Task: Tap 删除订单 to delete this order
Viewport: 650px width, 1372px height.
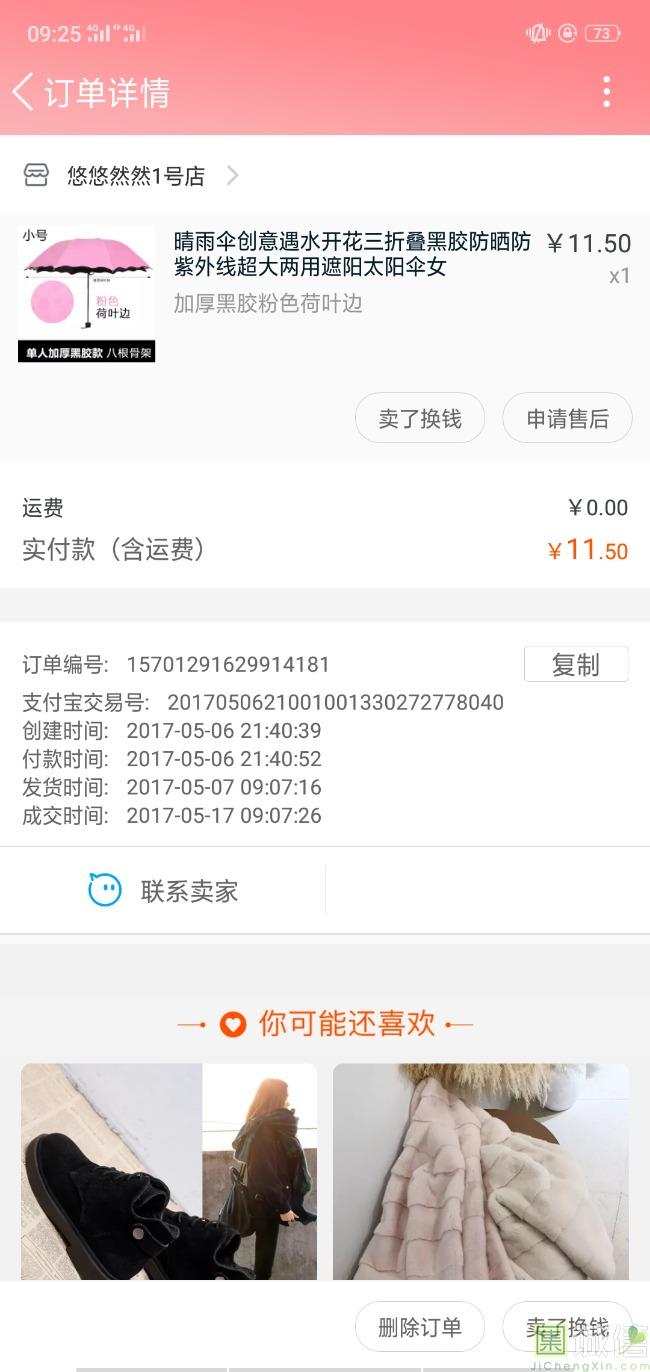Action: click(x=420, y=1327)
